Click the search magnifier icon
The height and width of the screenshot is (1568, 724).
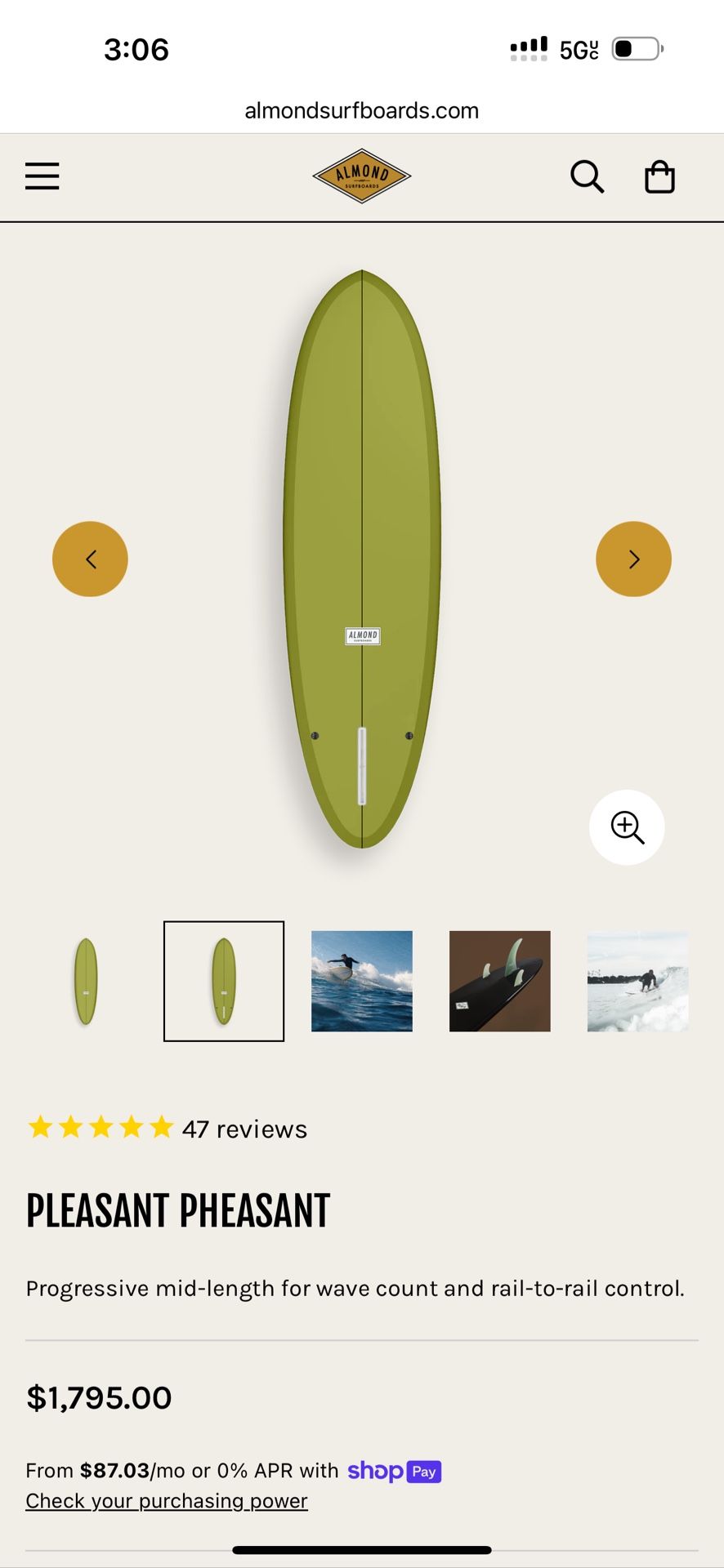coord(587,176)
